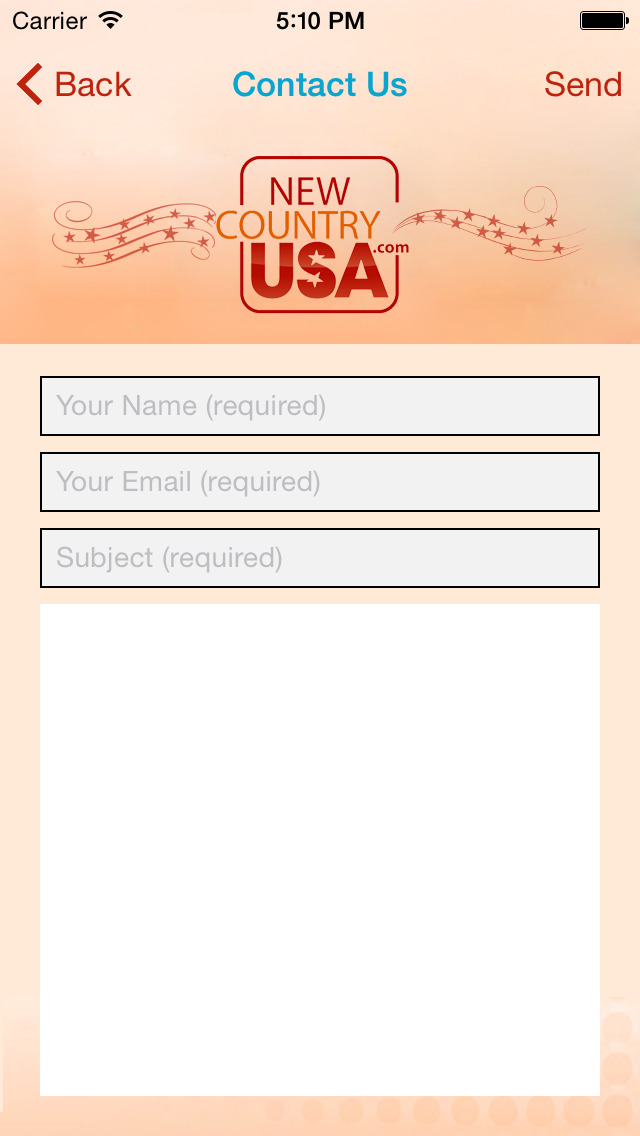Go back using the Back button

[x=74, y=84]
